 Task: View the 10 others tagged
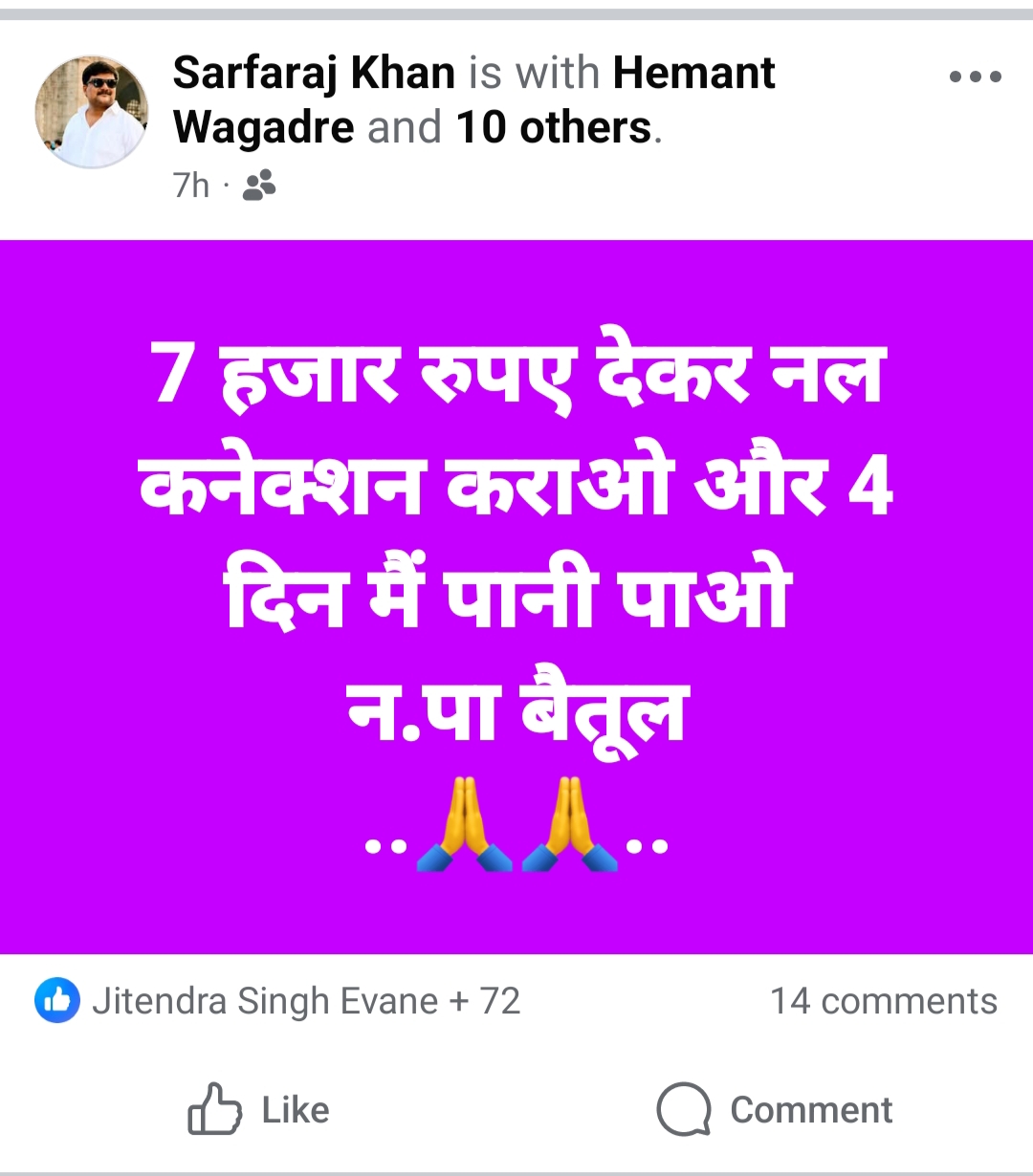point(553,128)
